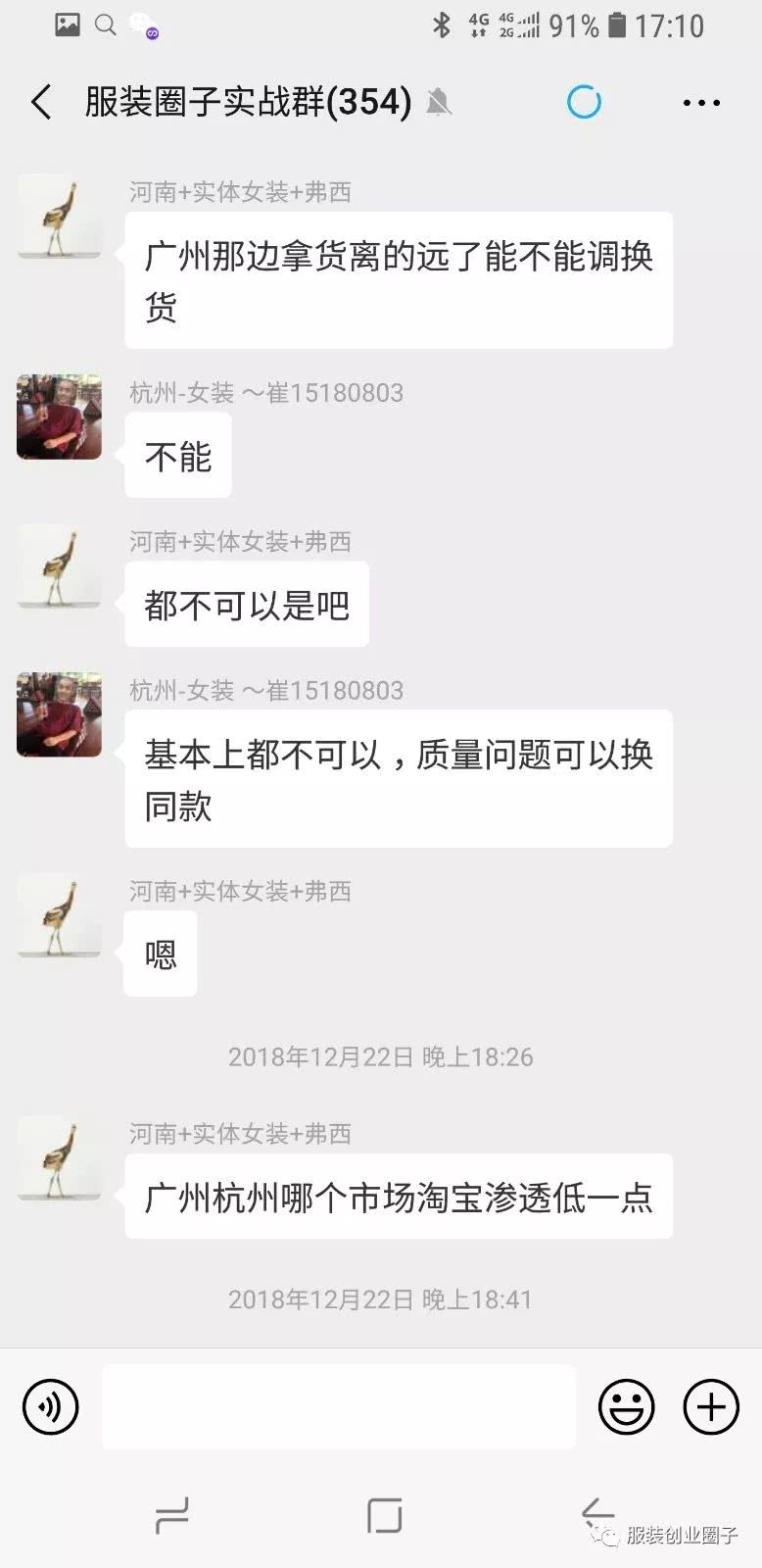Image resolution: width=762 pixels, height=1568 pixels.
Task: Open avatar of 河南+实体女装+弗西 beside 嗯
Action: 59,915
